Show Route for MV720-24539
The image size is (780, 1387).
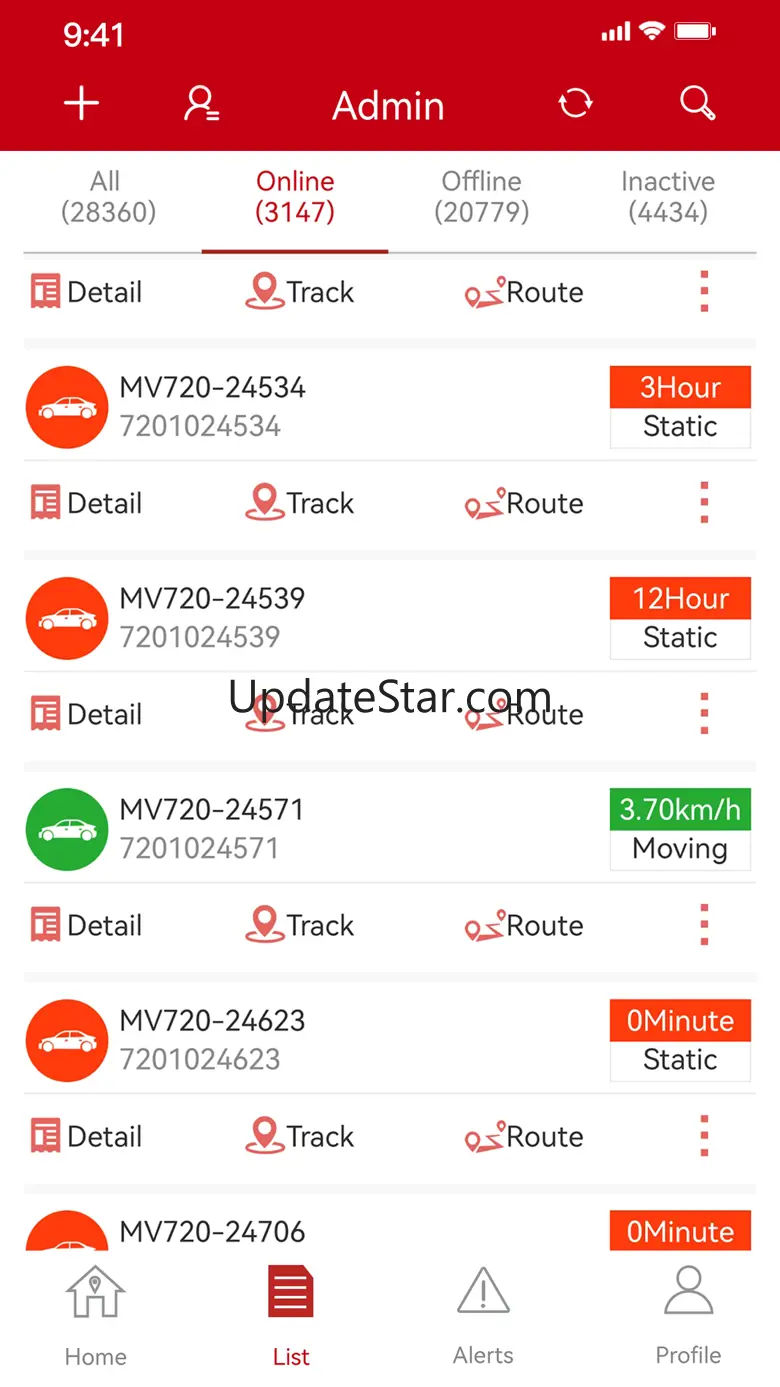coord(524,714)
